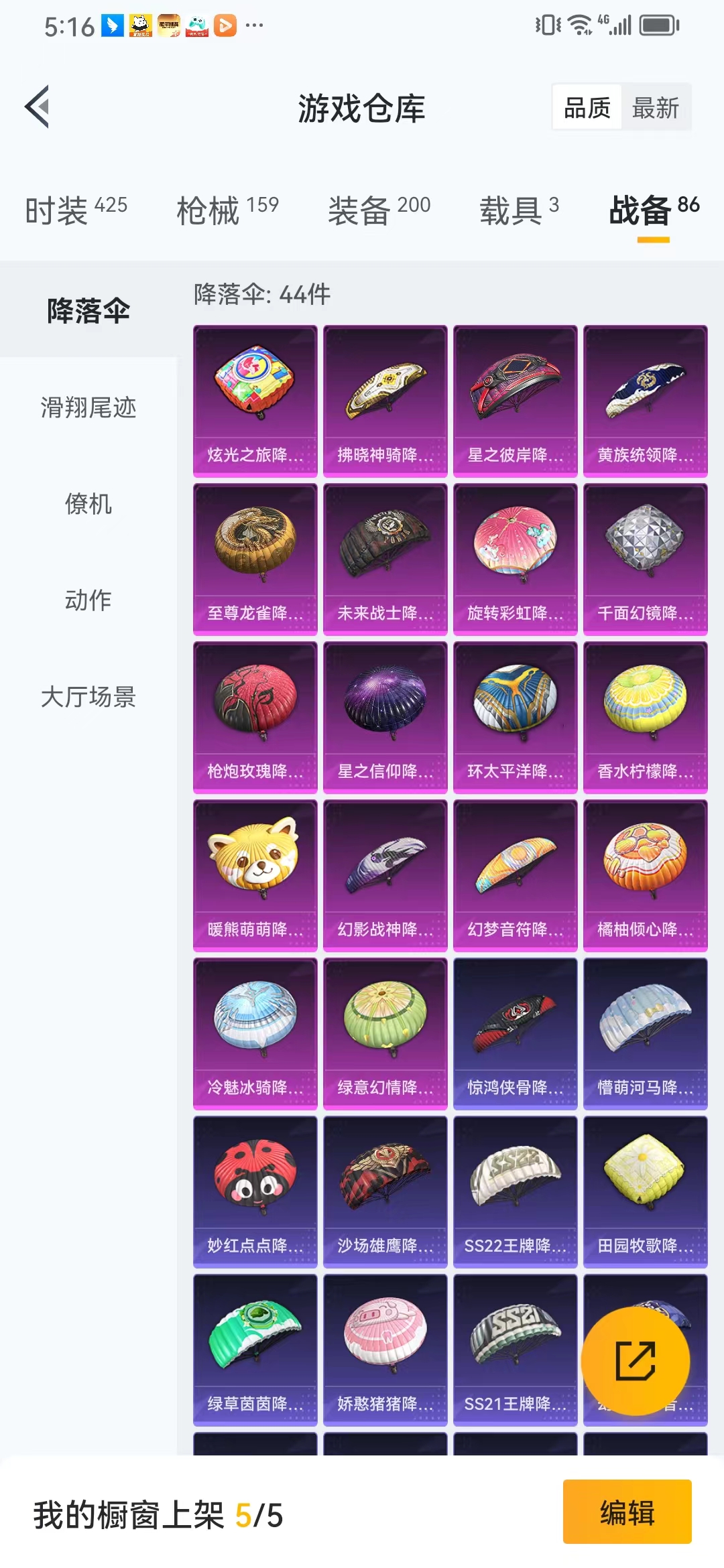
Task: Open the 载具 tab
Action: tap(519, 210)
